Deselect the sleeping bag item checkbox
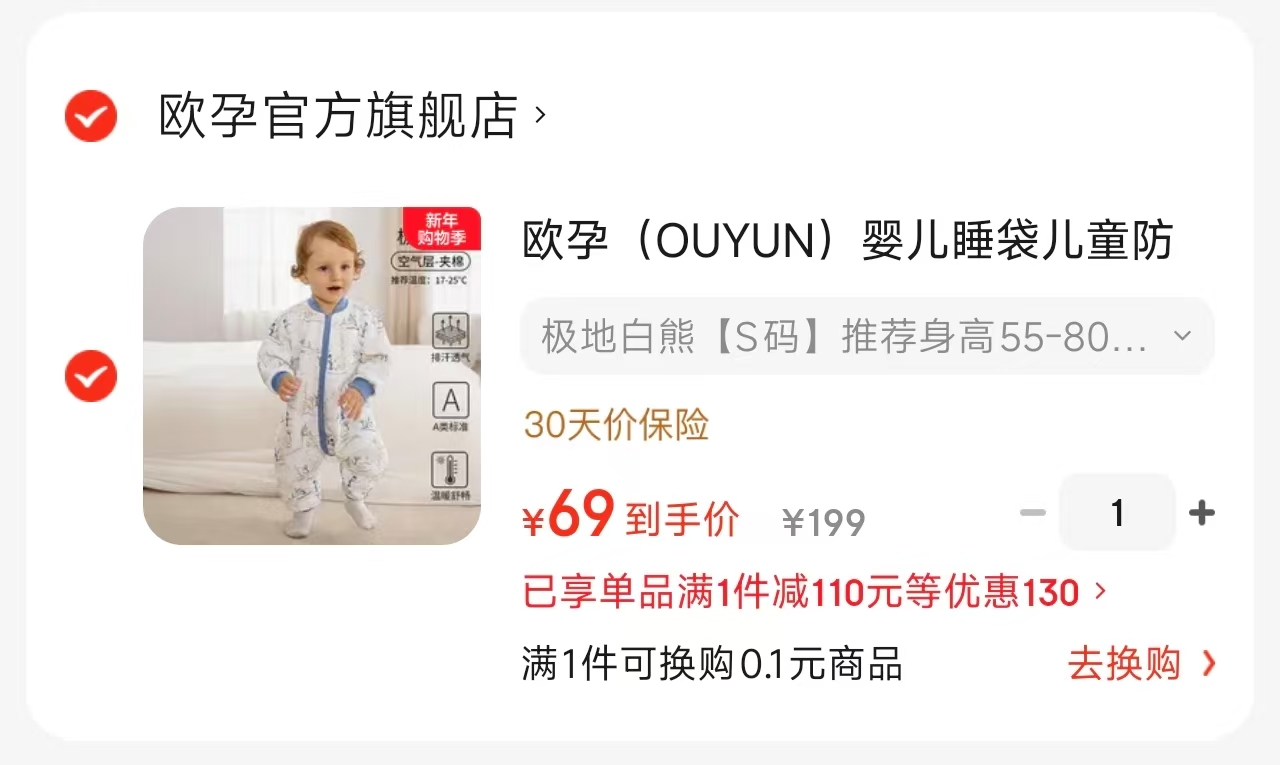Image resolution: width=1280 pixels, height=765 pixels. point(91,376)
